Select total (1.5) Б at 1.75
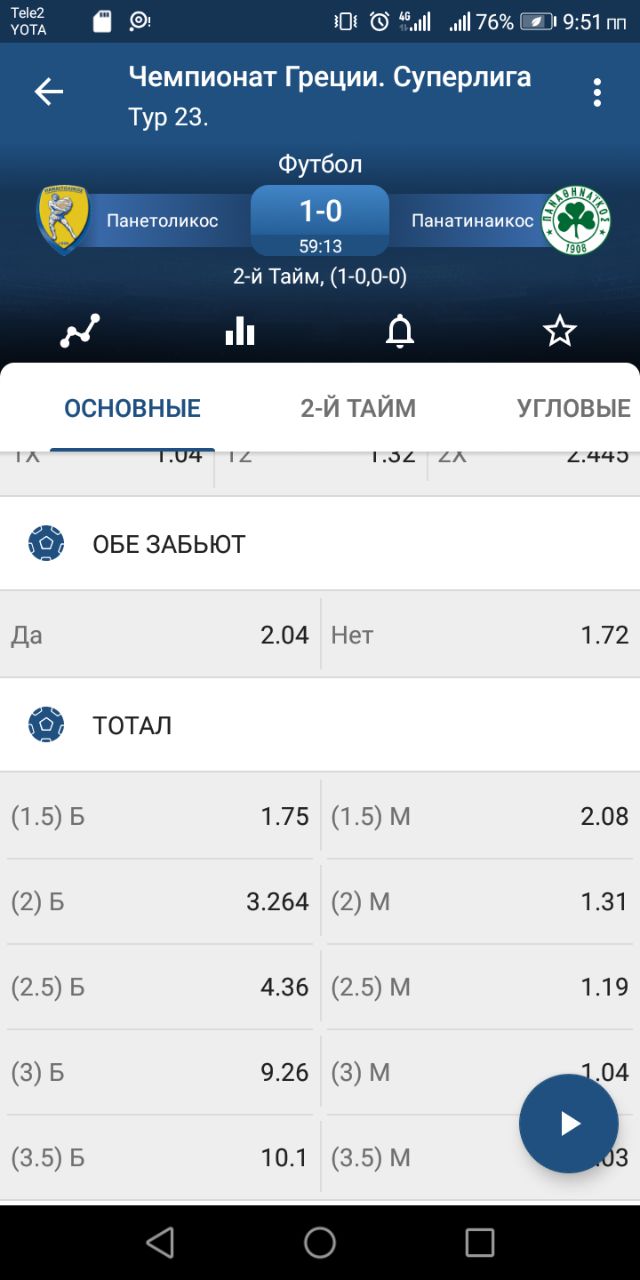The width and height of the screenshot is (640, 1280). pos(160,817)
